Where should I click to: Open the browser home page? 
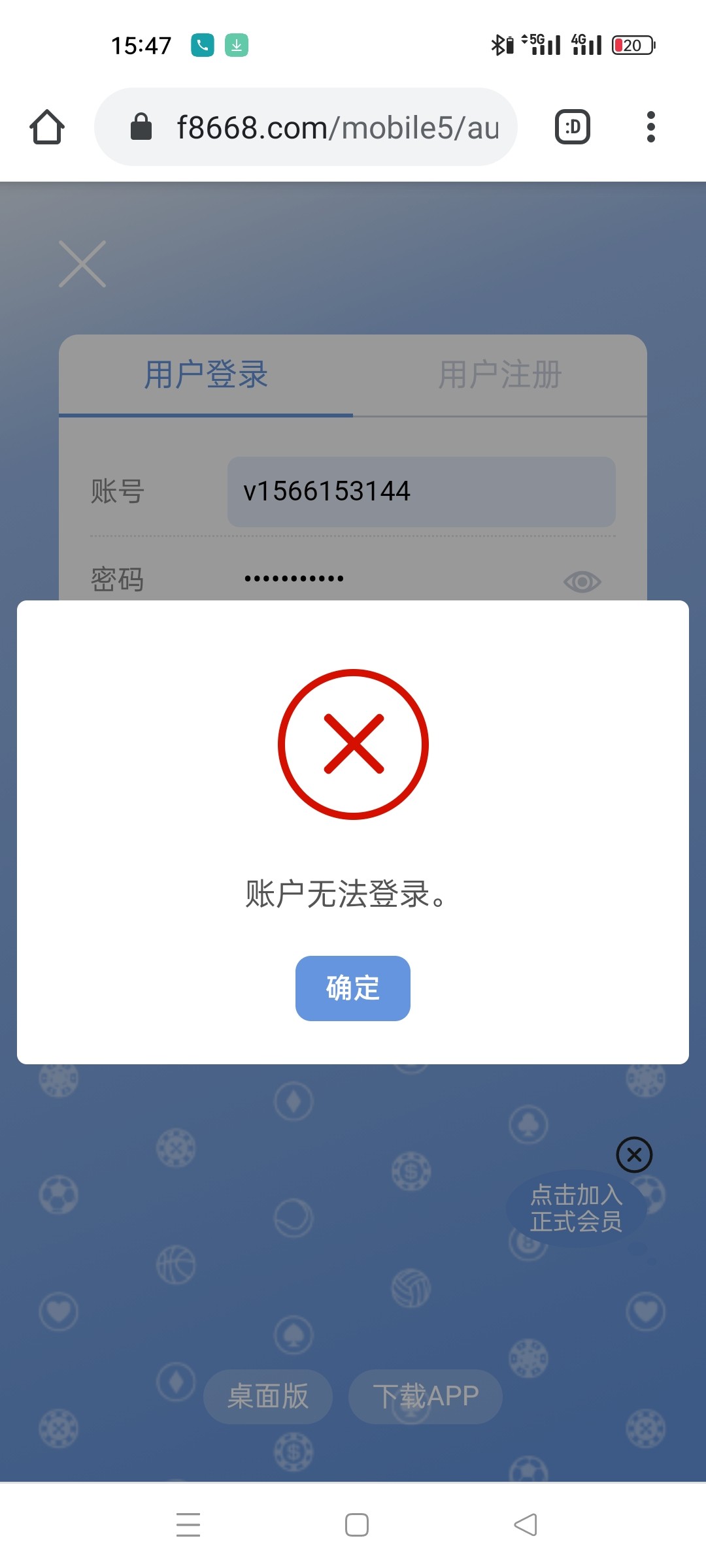(x=47, y=127)
